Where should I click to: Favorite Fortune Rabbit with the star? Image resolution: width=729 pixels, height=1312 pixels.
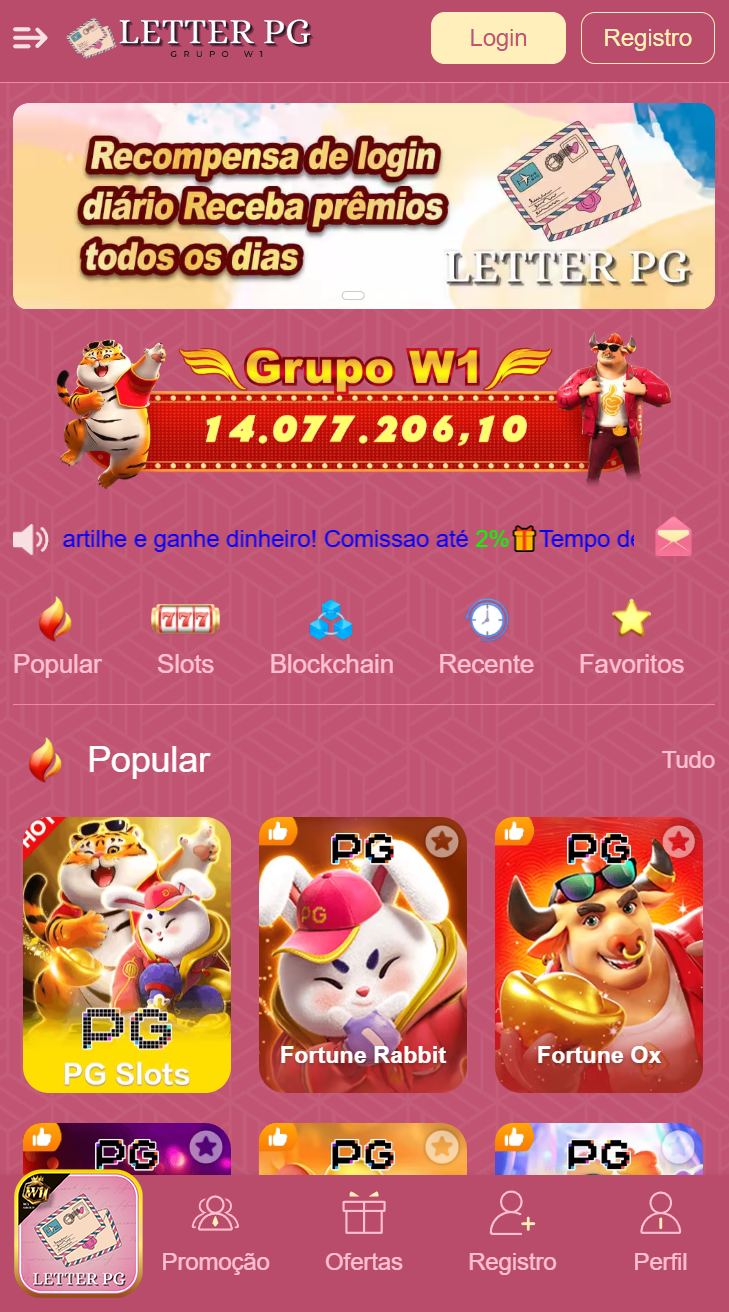(x=441, y=842)
